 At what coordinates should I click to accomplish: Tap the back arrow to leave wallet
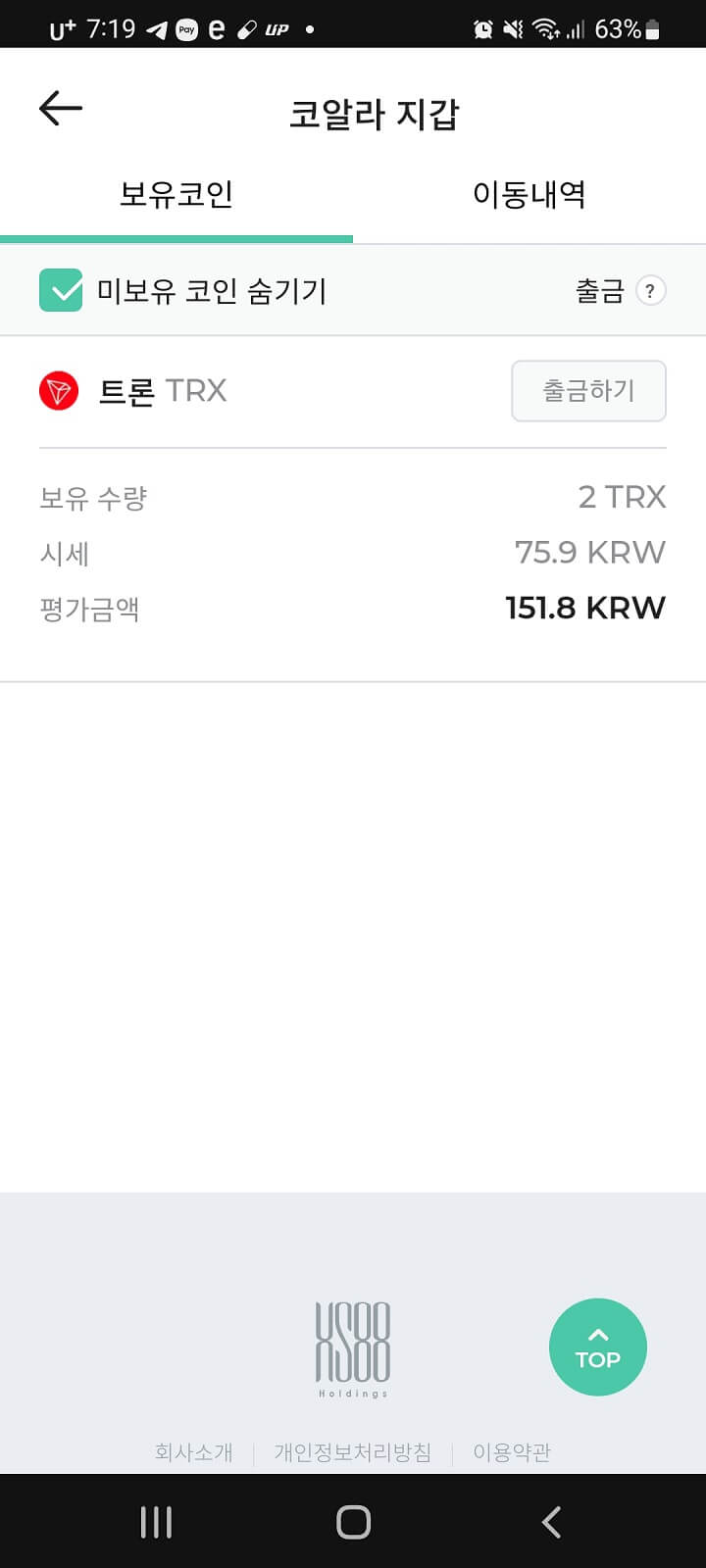(59, 108)
